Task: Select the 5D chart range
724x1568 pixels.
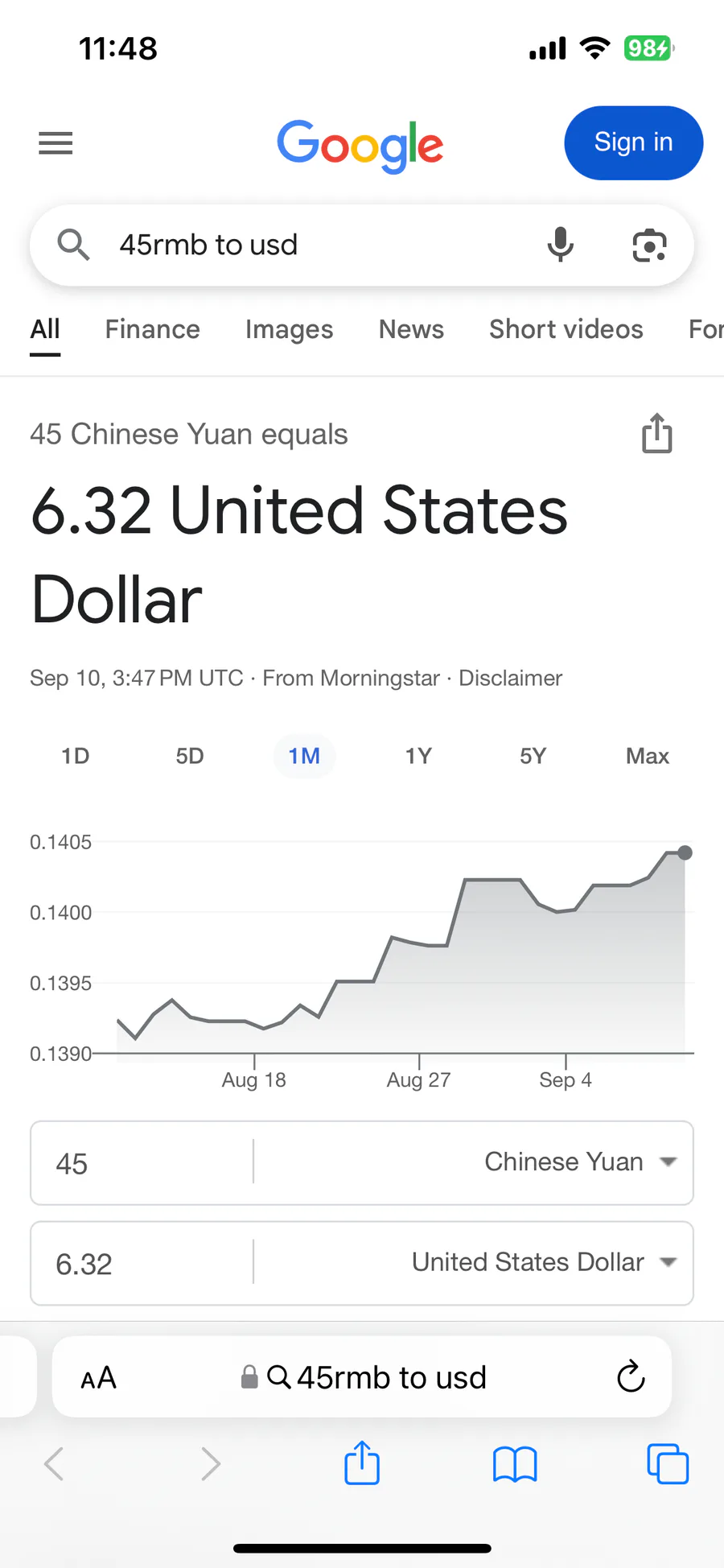Action: point(190,756)
